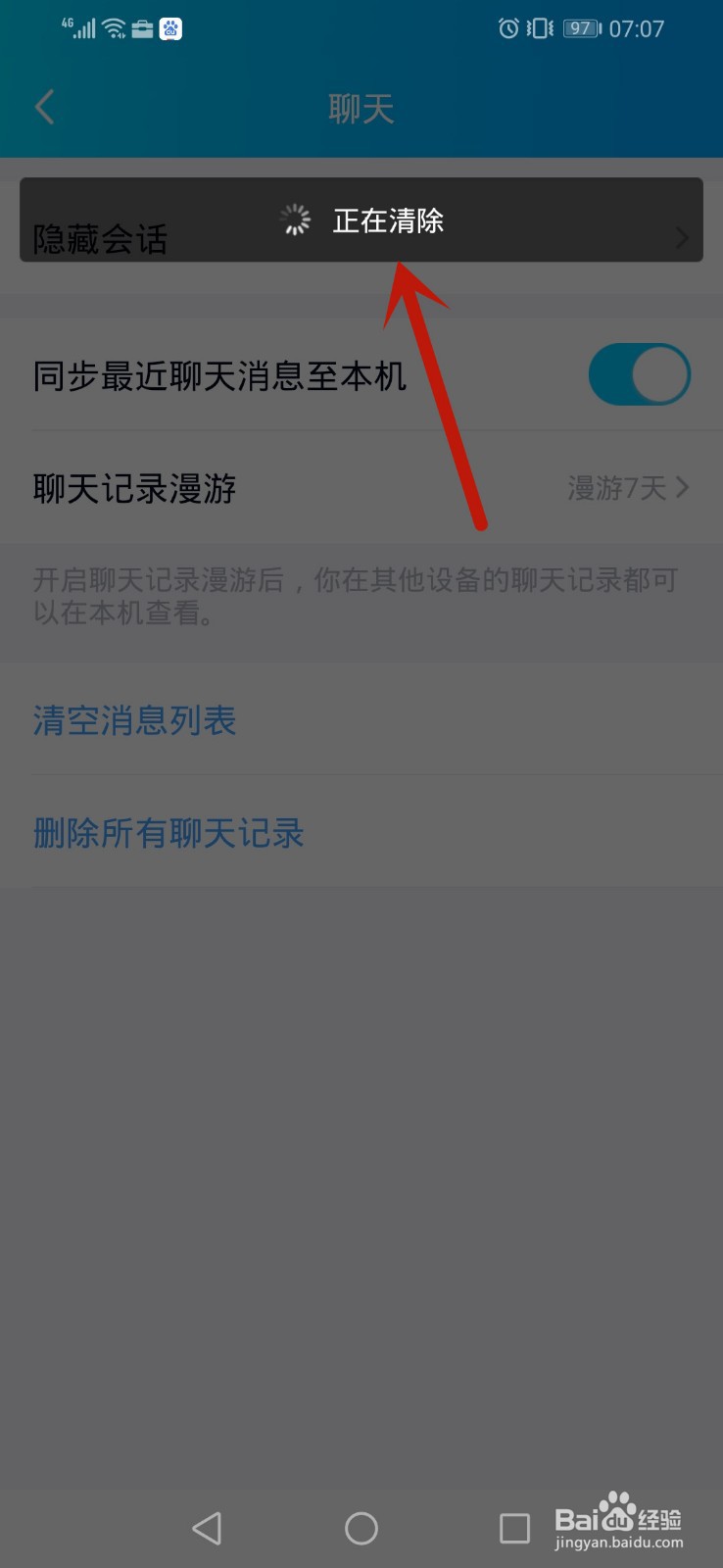Tap the back arrow to exit Chat settings
The image size is (723, 1568).
point(43,108)
